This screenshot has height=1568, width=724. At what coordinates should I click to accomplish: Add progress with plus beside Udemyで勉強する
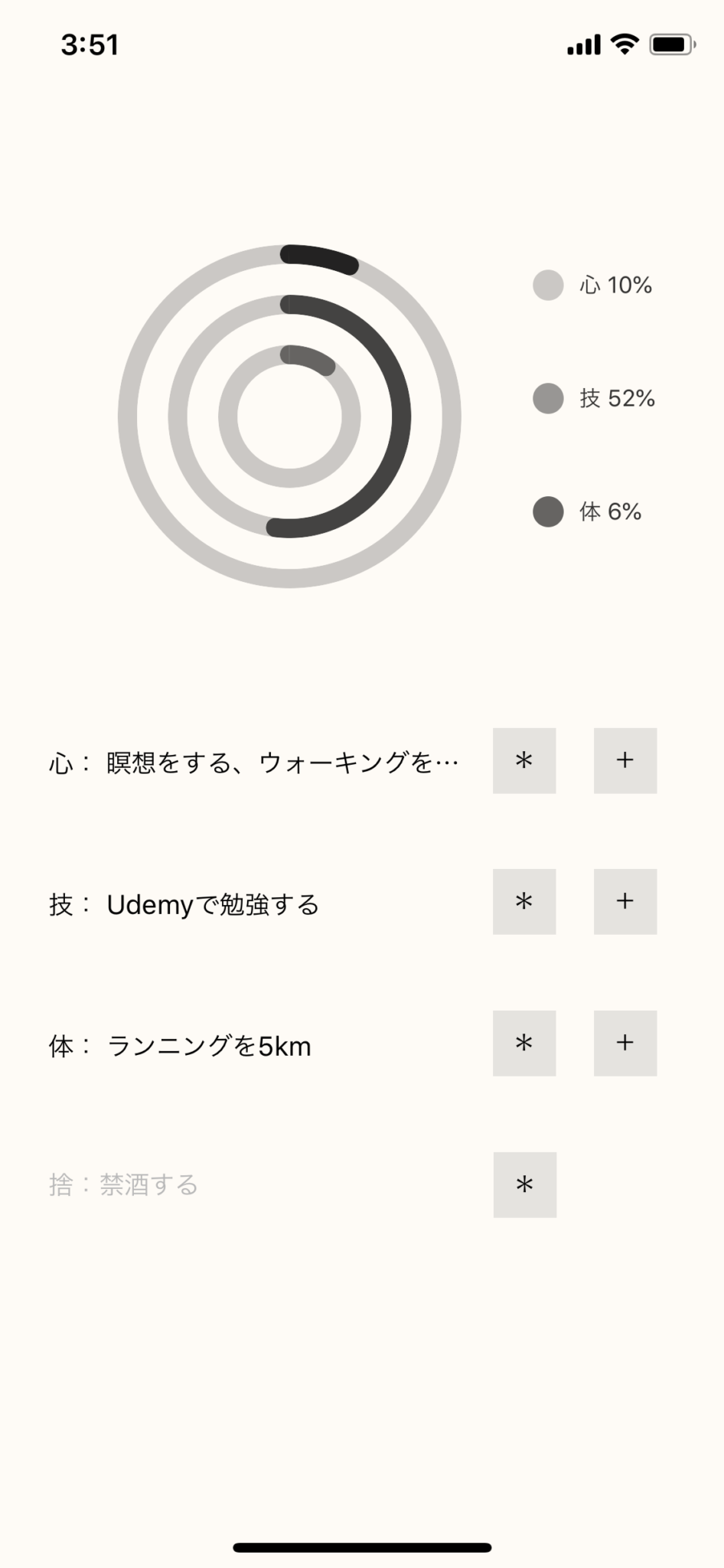625,901
